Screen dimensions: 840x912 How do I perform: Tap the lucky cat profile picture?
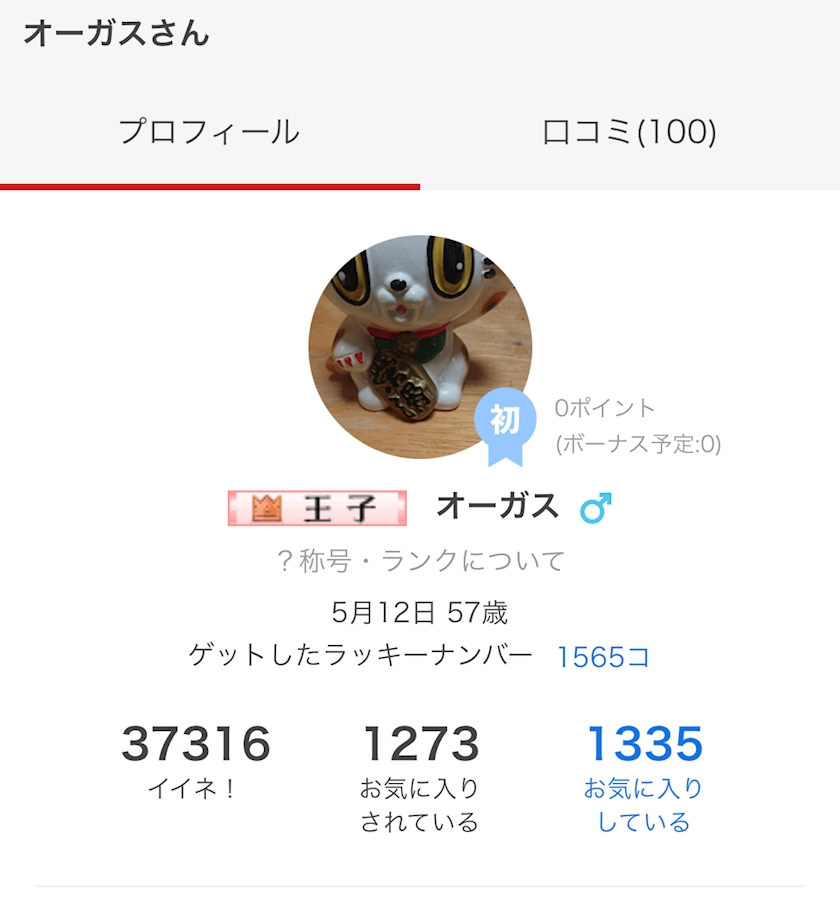pos(420,347)
